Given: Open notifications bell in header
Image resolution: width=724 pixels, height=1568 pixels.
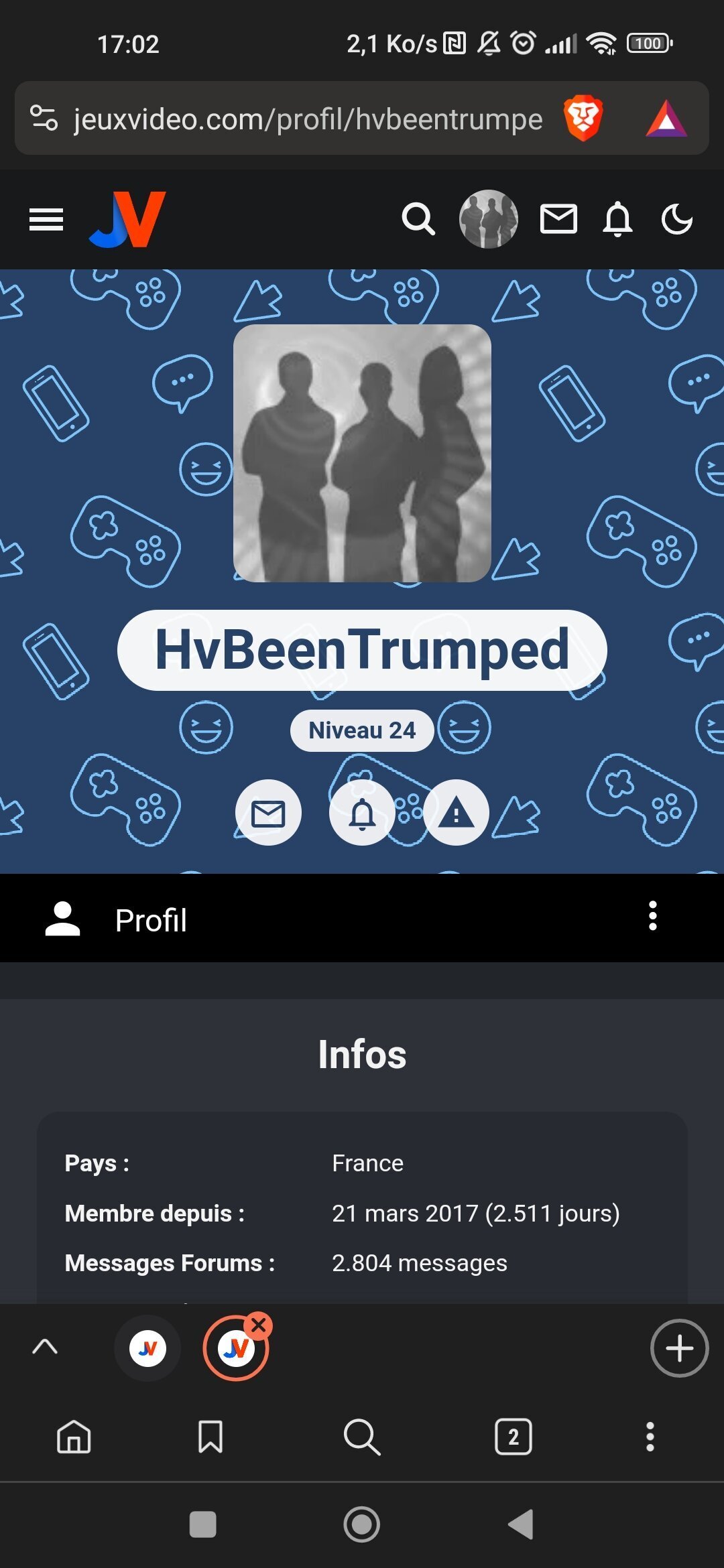Looking at the screenshot, I should pos(617,219).
